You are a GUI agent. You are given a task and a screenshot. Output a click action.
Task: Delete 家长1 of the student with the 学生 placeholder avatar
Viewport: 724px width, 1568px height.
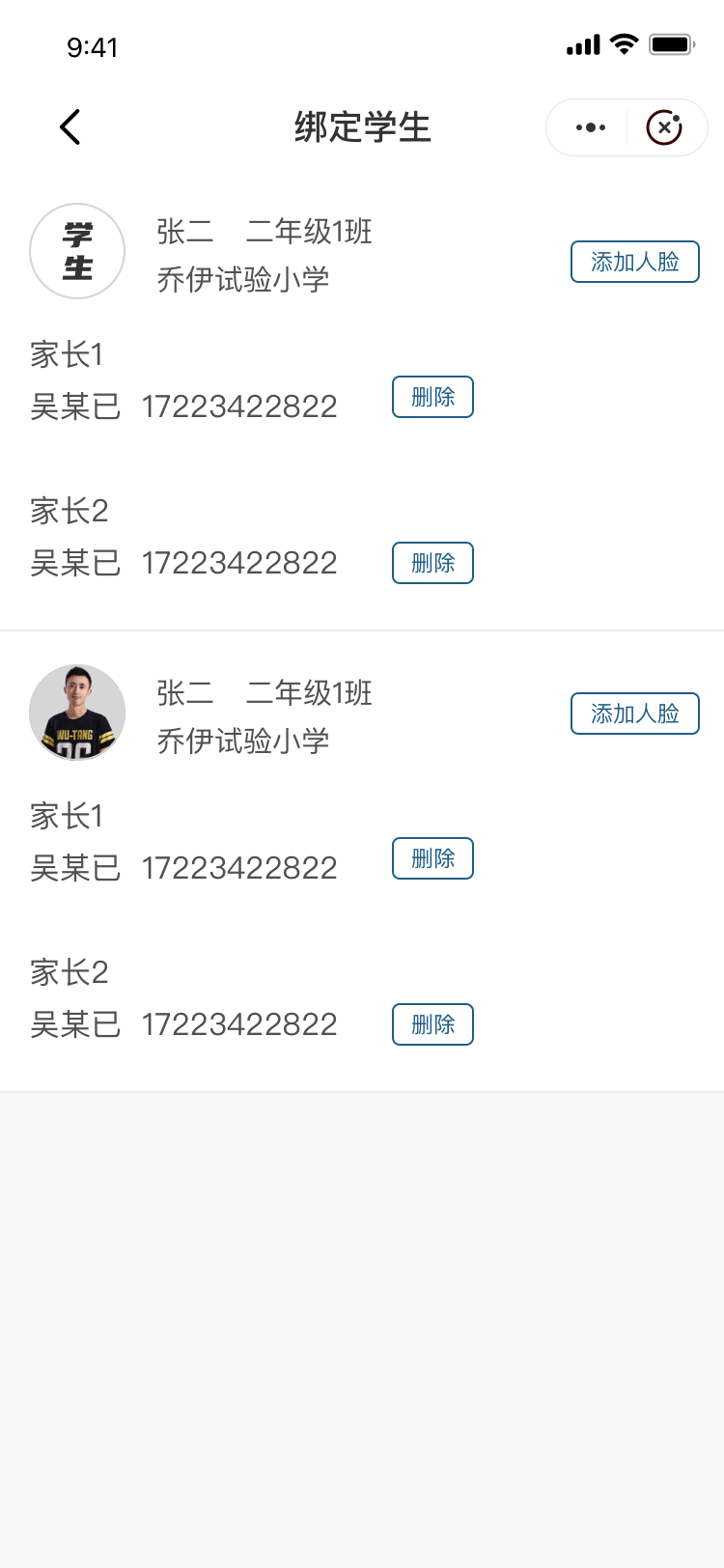[x=432, y=397]
